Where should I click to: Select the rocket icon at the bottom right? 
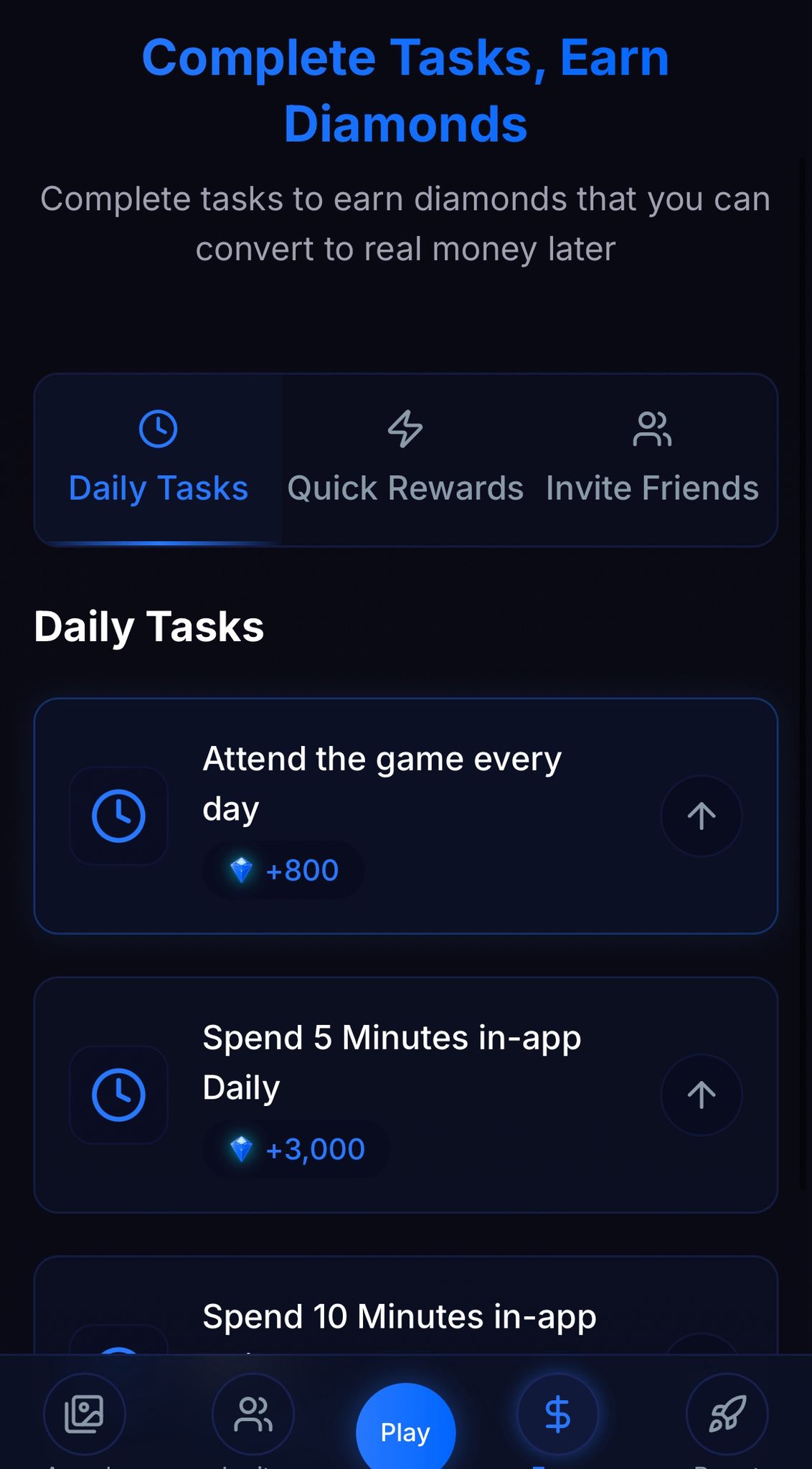[727, 1414]
